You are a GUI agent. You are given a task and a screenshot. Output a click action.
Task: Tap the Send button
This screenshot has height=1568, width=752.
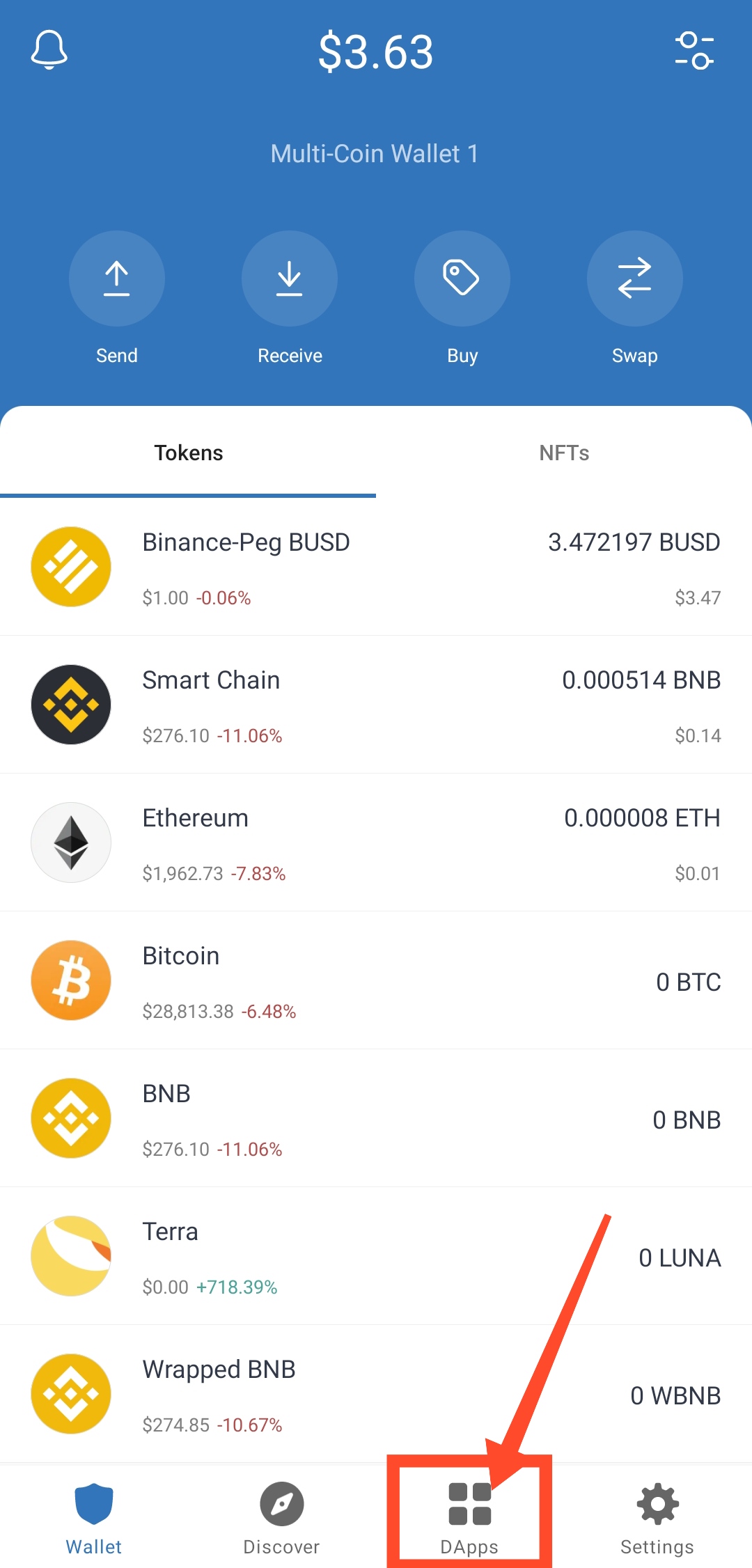pyautogui.click(x=117, y=279)
